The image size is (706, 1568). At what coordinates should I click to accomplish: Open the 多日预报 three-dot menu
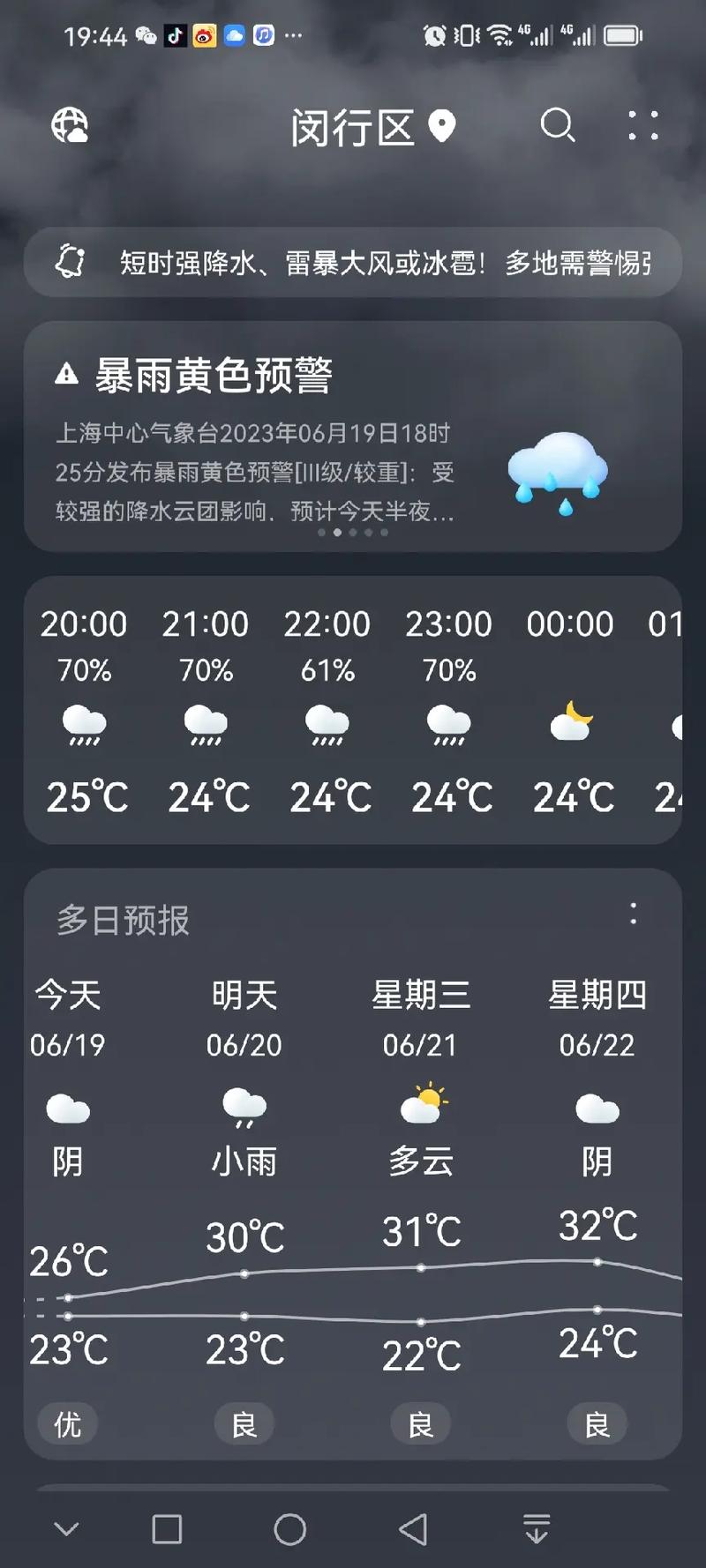coord(634,915)
